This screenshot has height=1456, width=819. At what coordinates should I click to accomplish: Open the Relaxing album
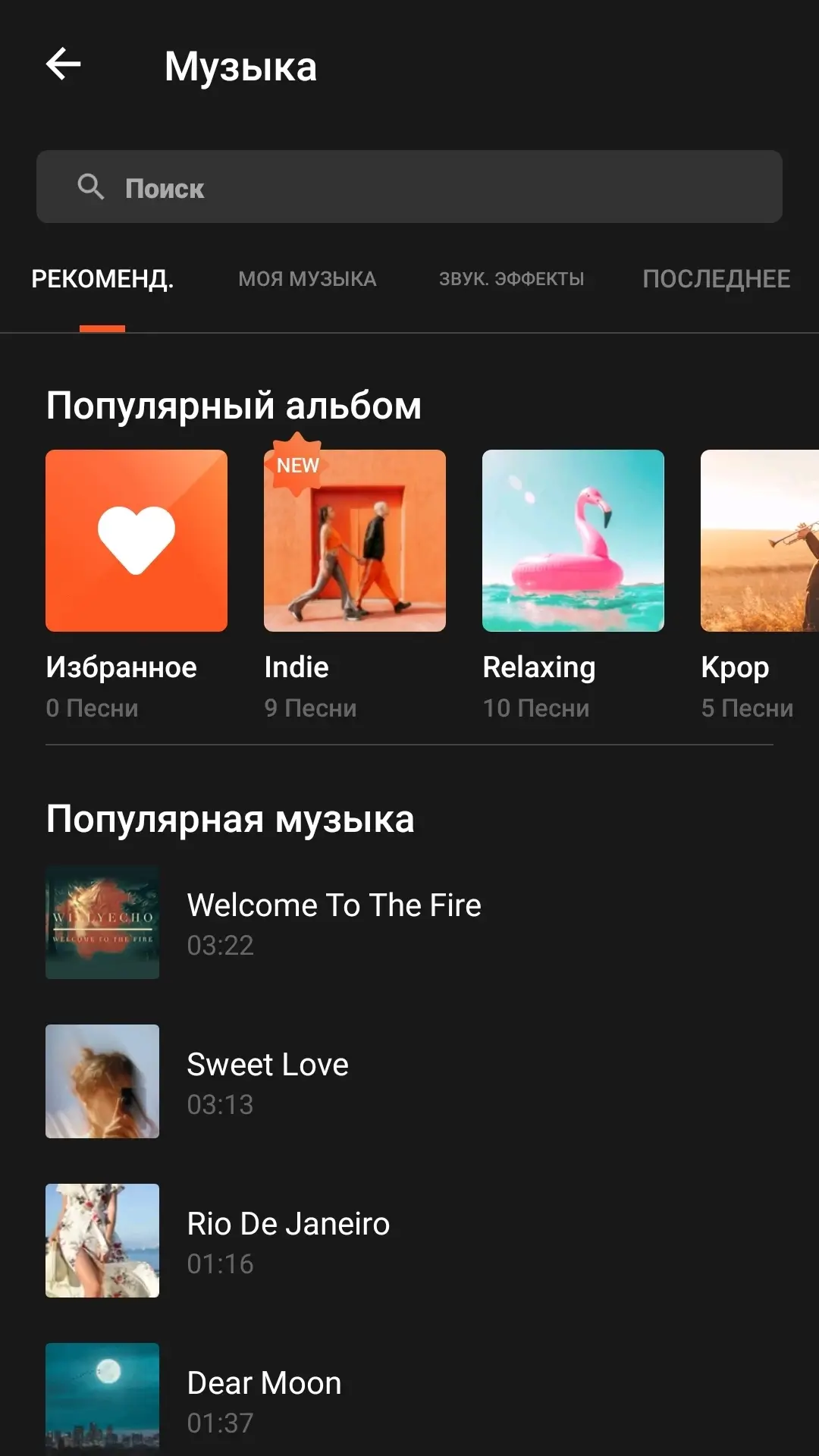pyautogui.click(x=573, y=541)
